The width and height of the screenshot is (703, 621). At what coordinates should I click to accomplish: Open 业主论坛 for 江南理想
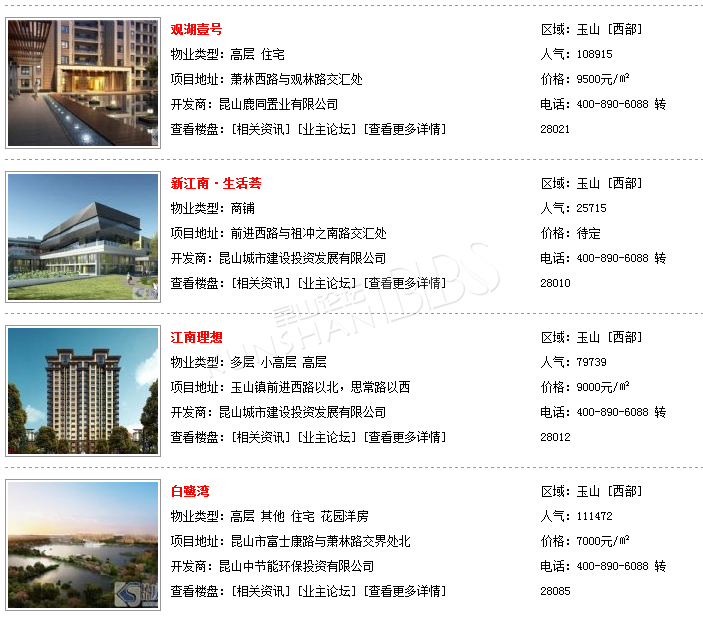click(327, 437)
